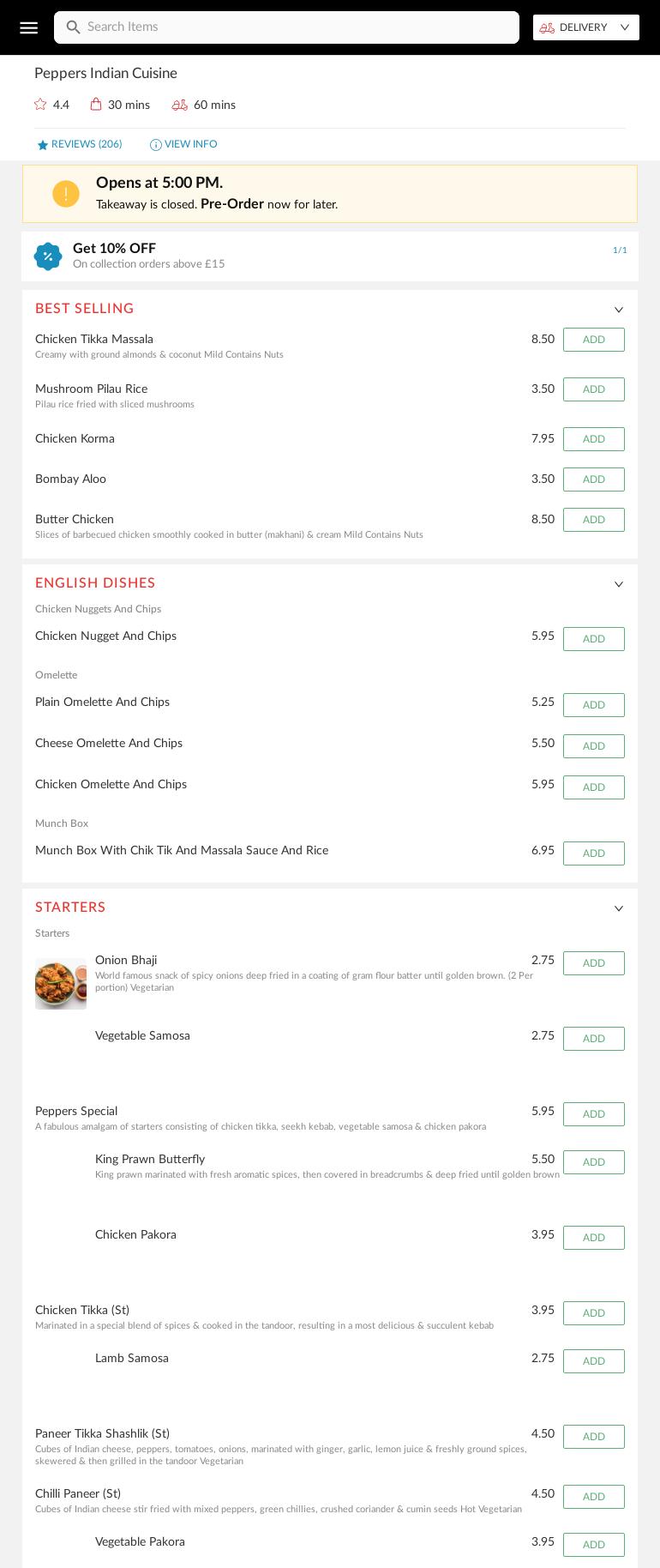660x1568 pixels.
Task: Collapse the BEST SELLING section
Action: 619,310
